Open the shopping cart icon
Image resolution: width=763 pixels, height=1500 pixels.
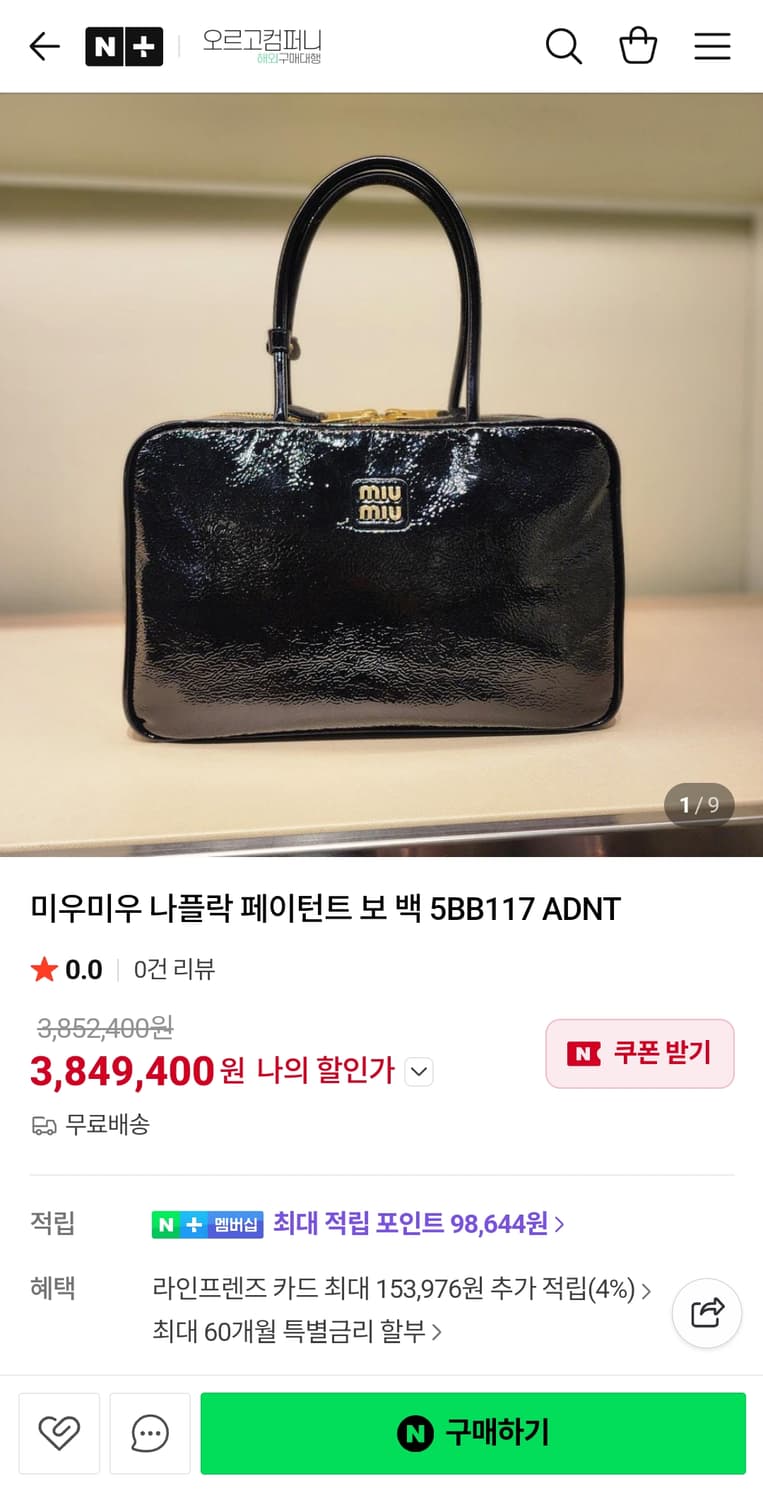[x=638, y=46]
